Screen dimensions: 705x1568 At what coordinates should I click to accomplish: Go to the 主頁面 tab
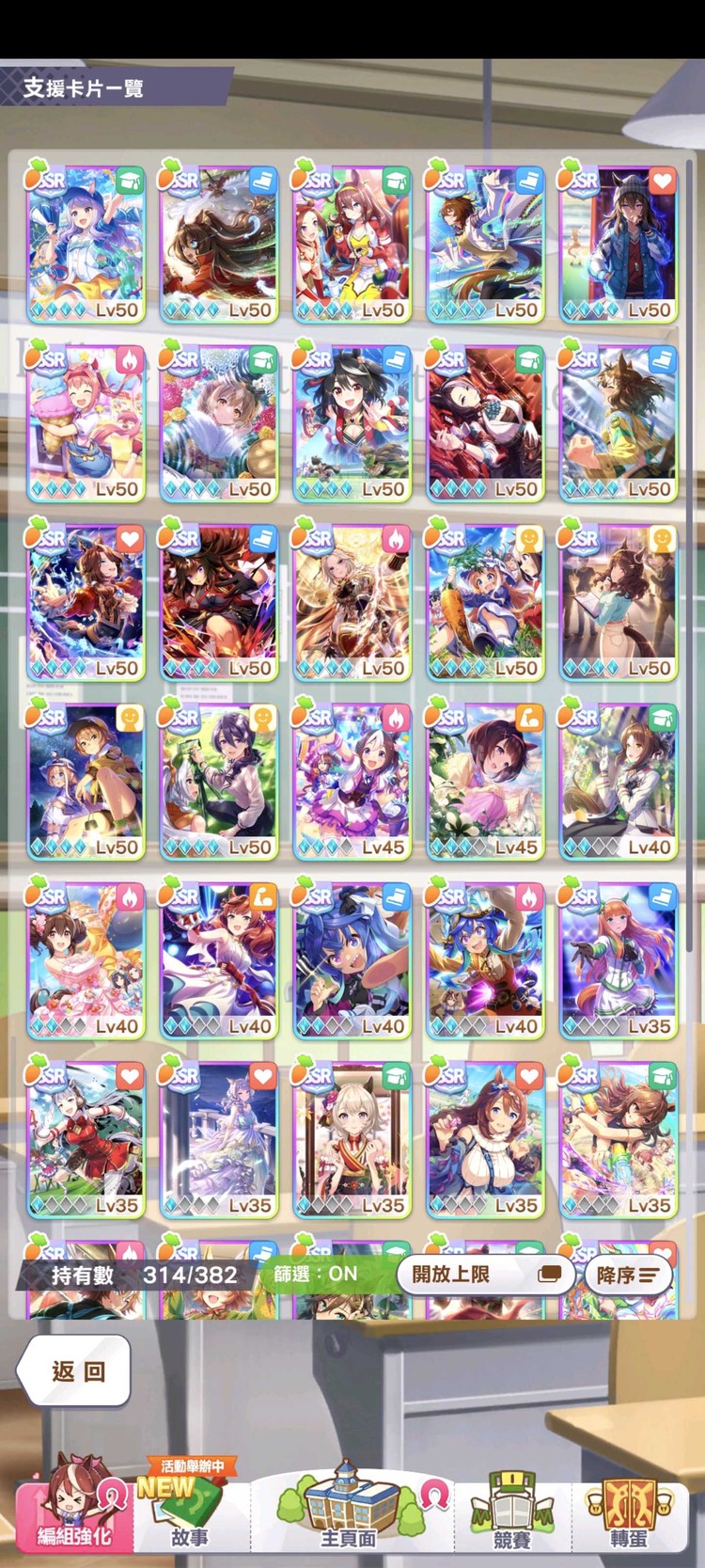(x=350, y=1514)
